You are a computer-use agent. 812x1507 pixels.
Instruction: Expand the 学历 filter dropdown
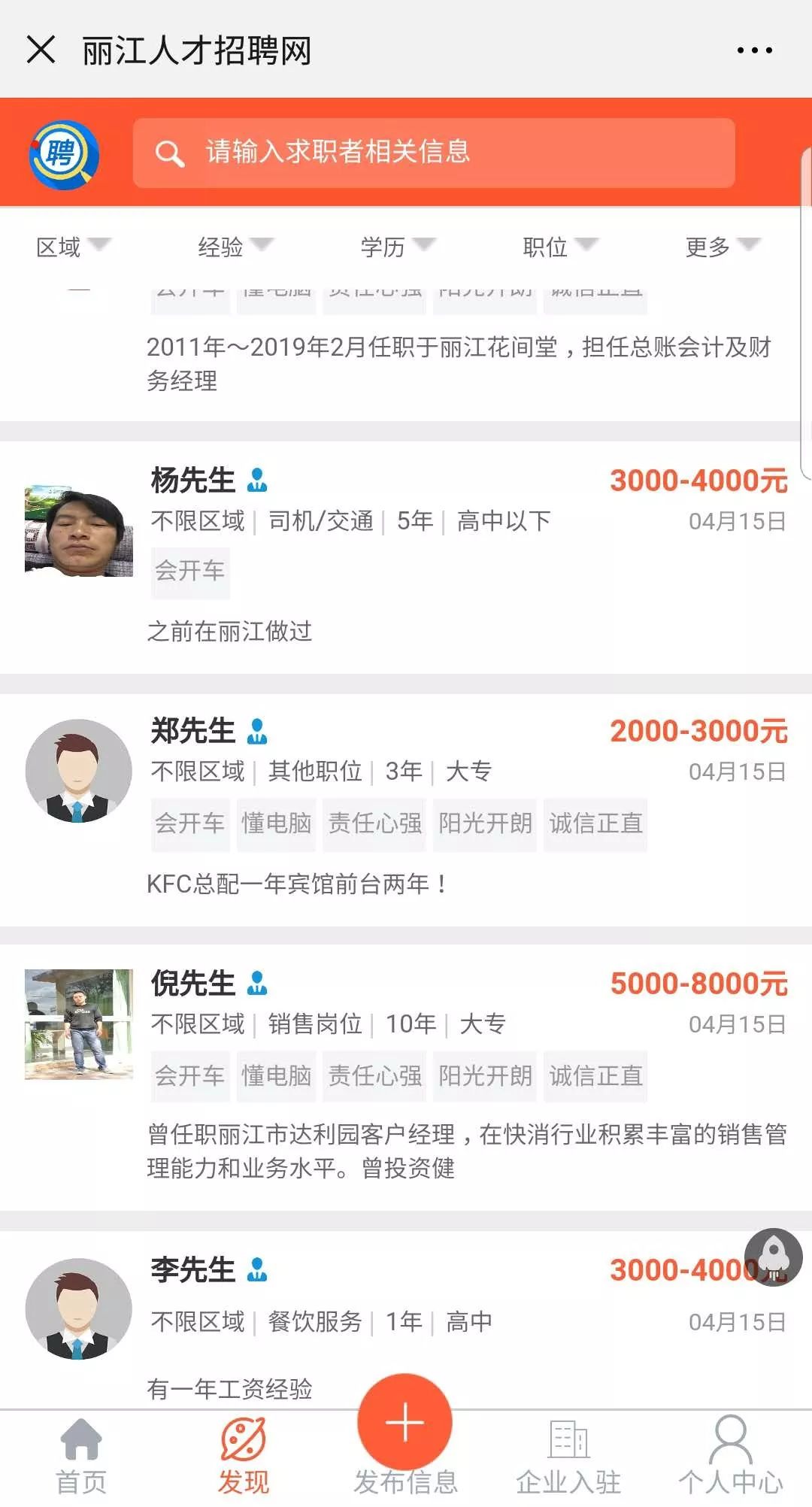[398, 247]
